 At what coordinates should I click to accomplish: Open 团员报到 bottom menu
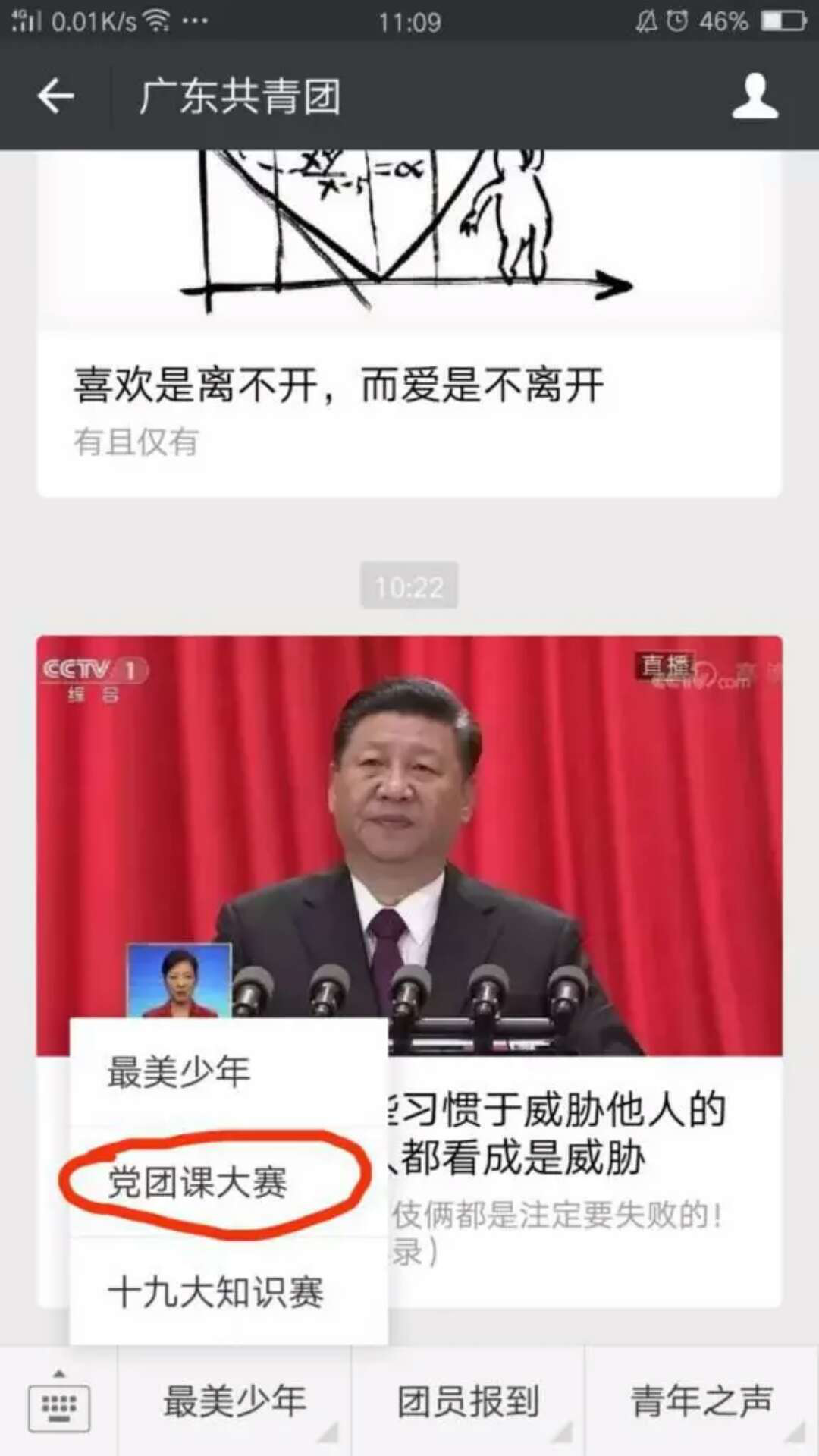pyautogui.click(x=469, y=1402)
